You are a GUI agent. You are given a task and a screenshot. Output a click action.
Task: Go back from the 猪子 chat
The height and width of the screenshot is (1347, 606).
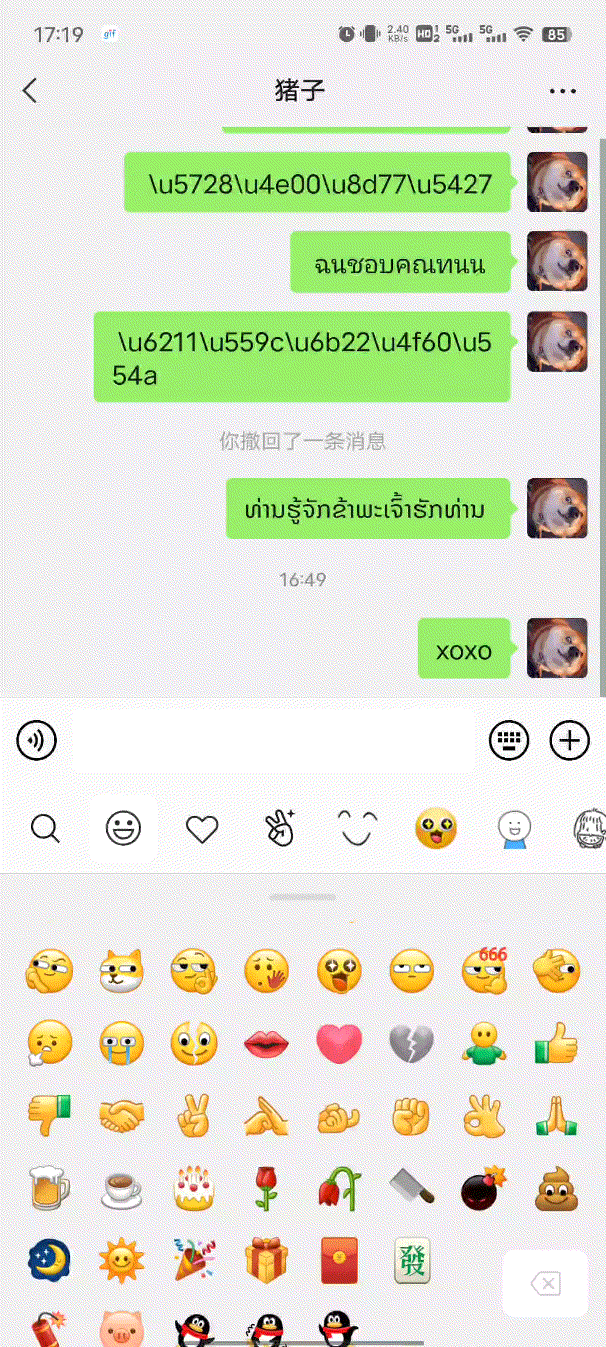(x=30, y=91)
